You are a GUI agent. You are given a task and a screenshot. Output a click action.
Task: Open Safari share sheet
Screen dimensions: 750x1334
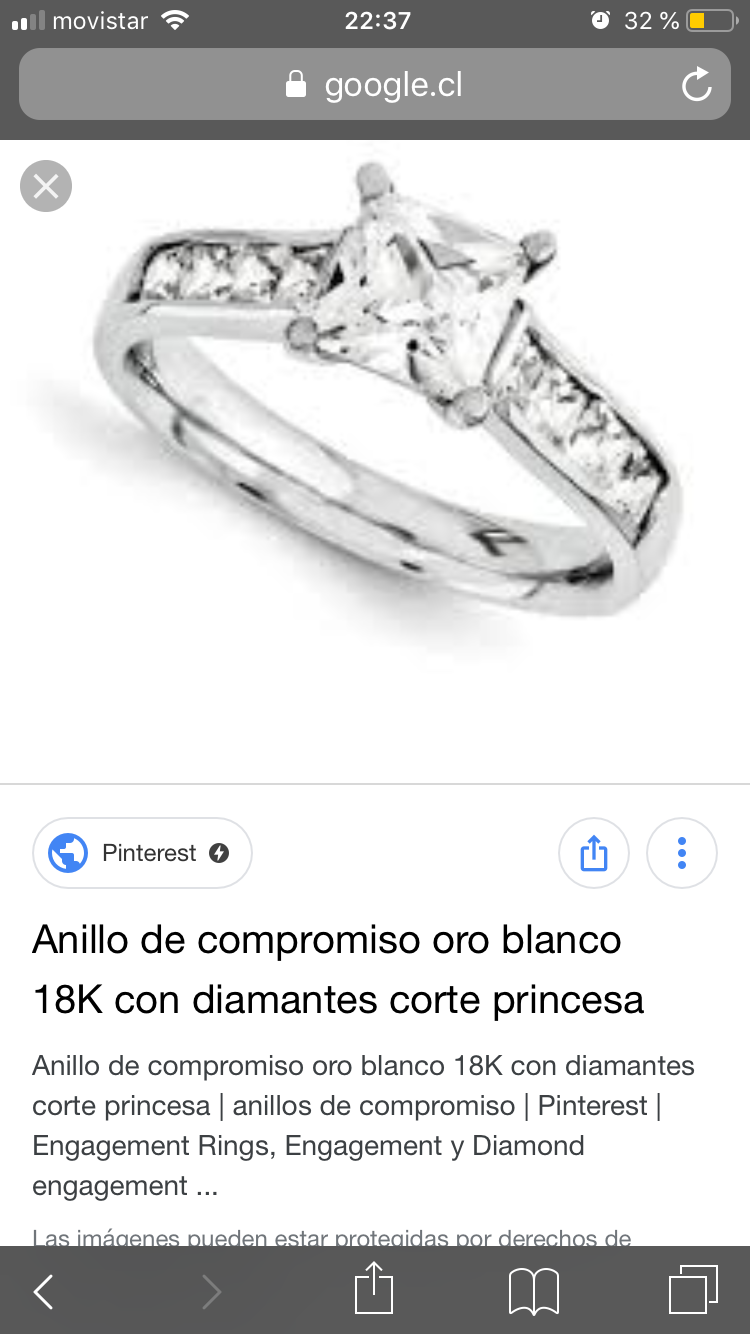click(374, 1288)
